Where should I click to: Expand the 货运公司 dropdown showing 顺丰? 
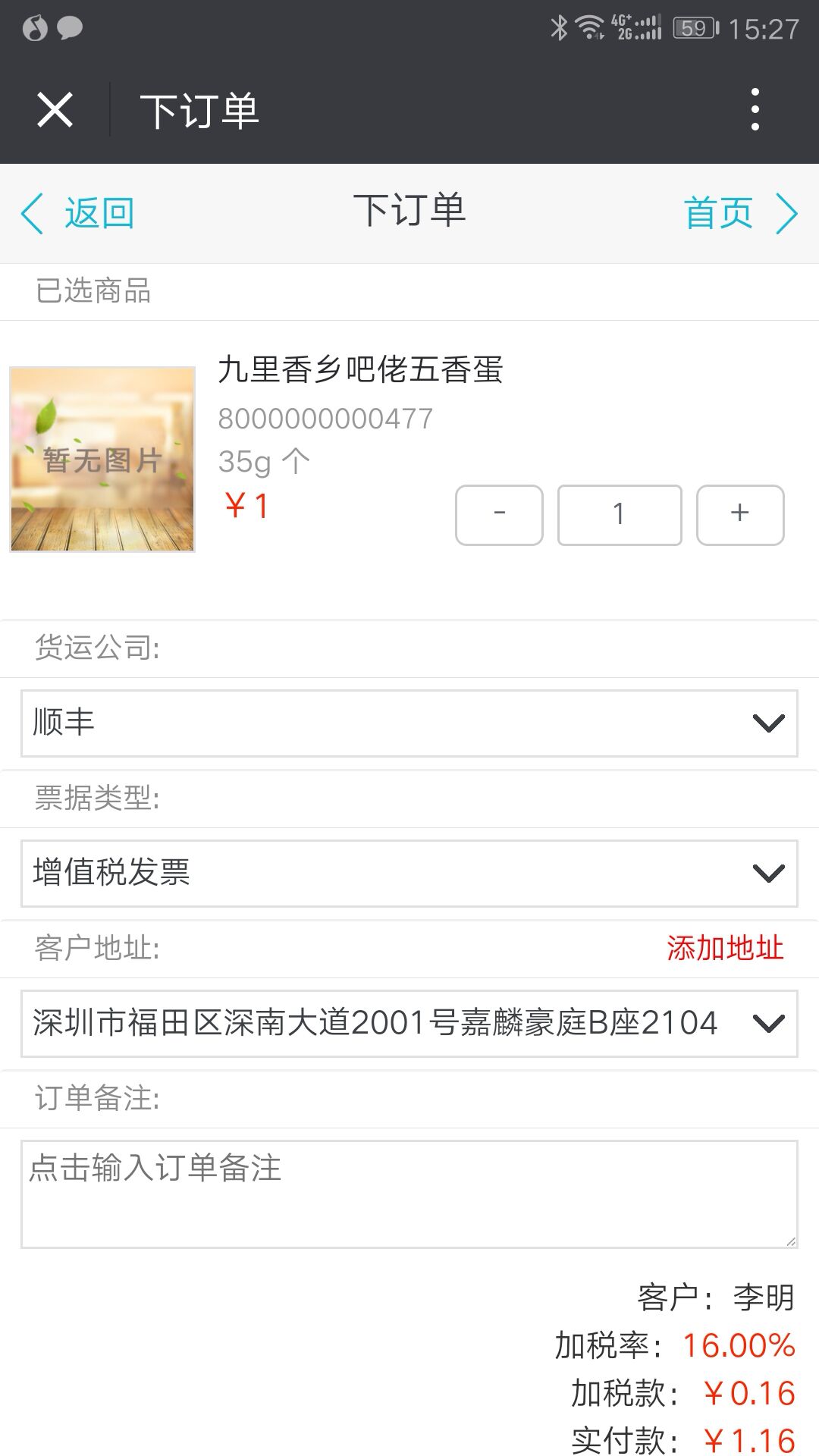tap(409, 723)
